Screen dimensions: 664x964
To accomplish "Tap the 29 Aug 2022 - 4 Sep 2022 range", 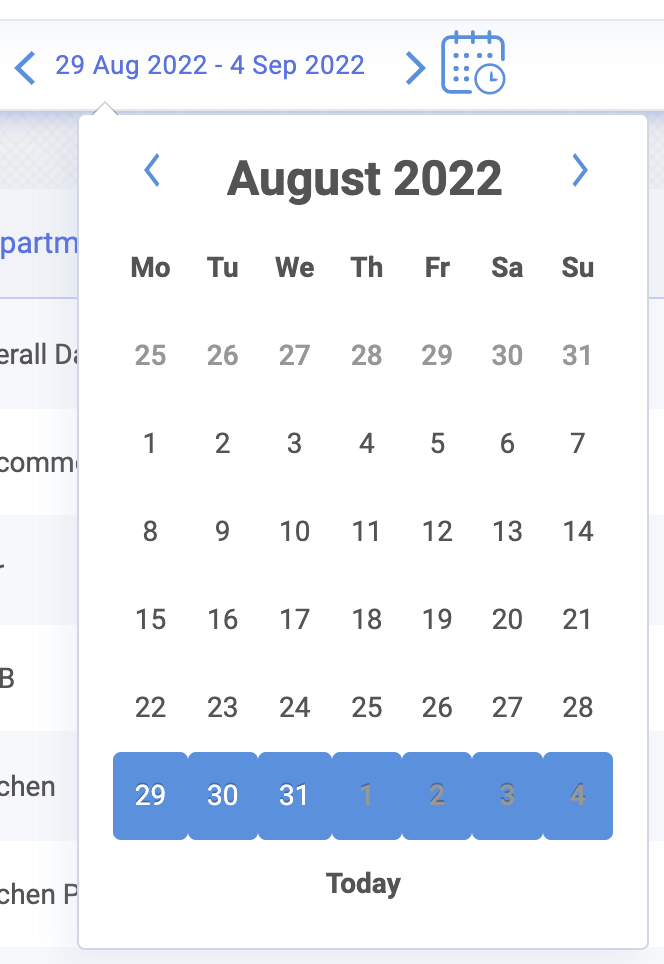I will (210, 66).
